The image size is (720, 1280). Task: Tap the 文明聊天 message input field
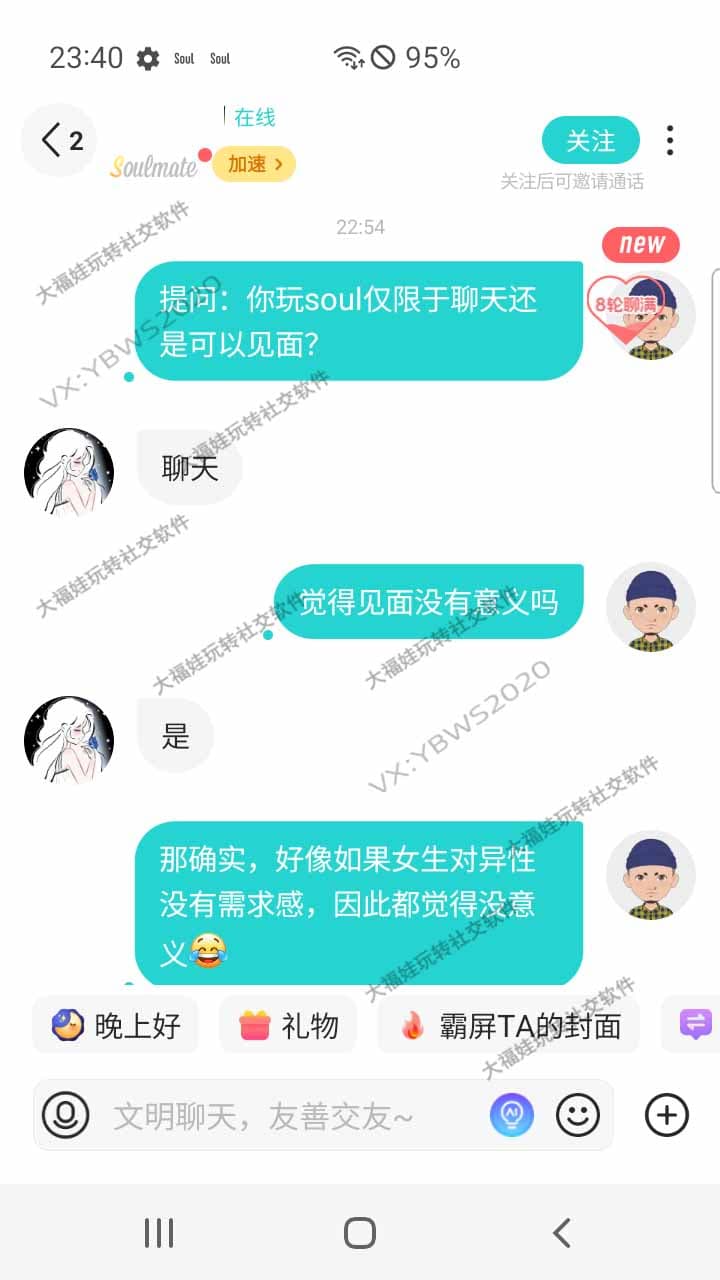(280, 1115)
